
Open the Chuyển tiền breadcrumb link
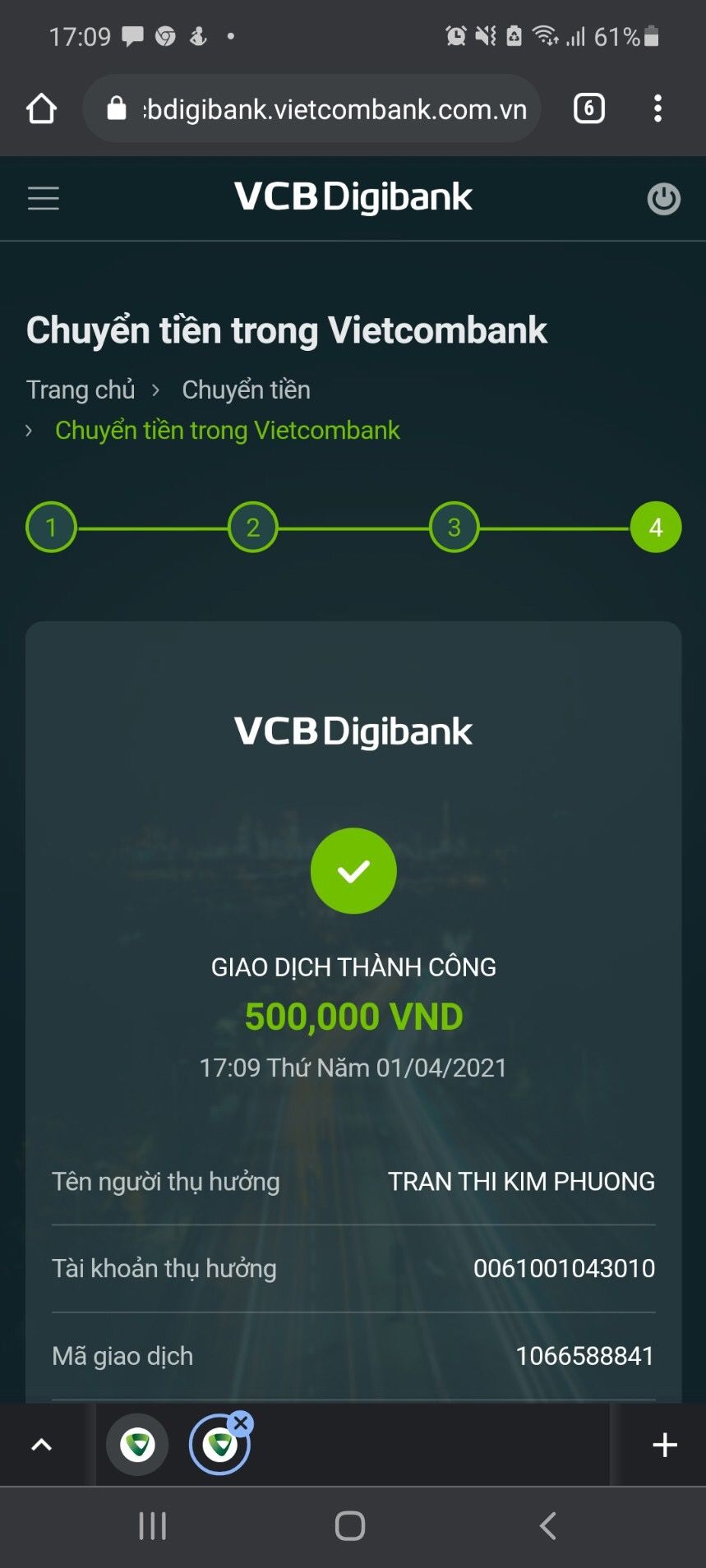coord(246,390)
